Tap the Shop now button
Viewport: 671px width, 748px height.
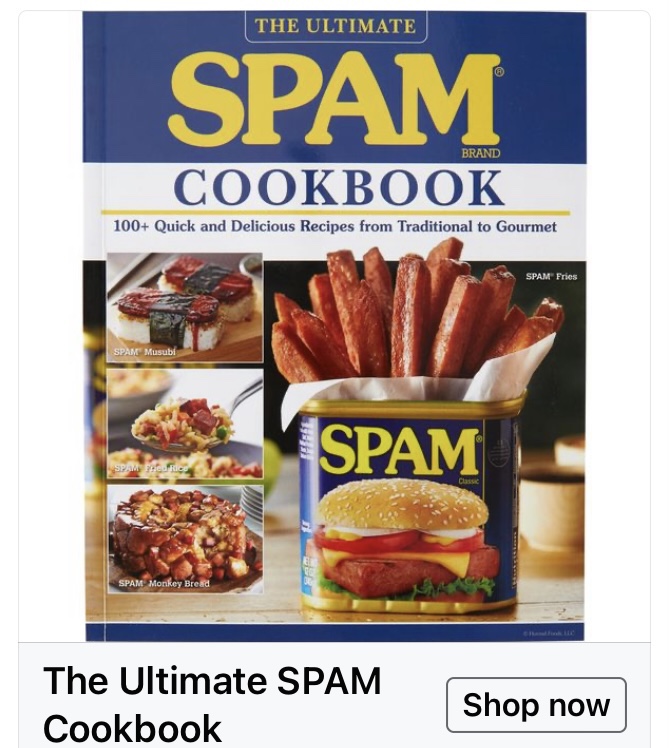point(536,705)
